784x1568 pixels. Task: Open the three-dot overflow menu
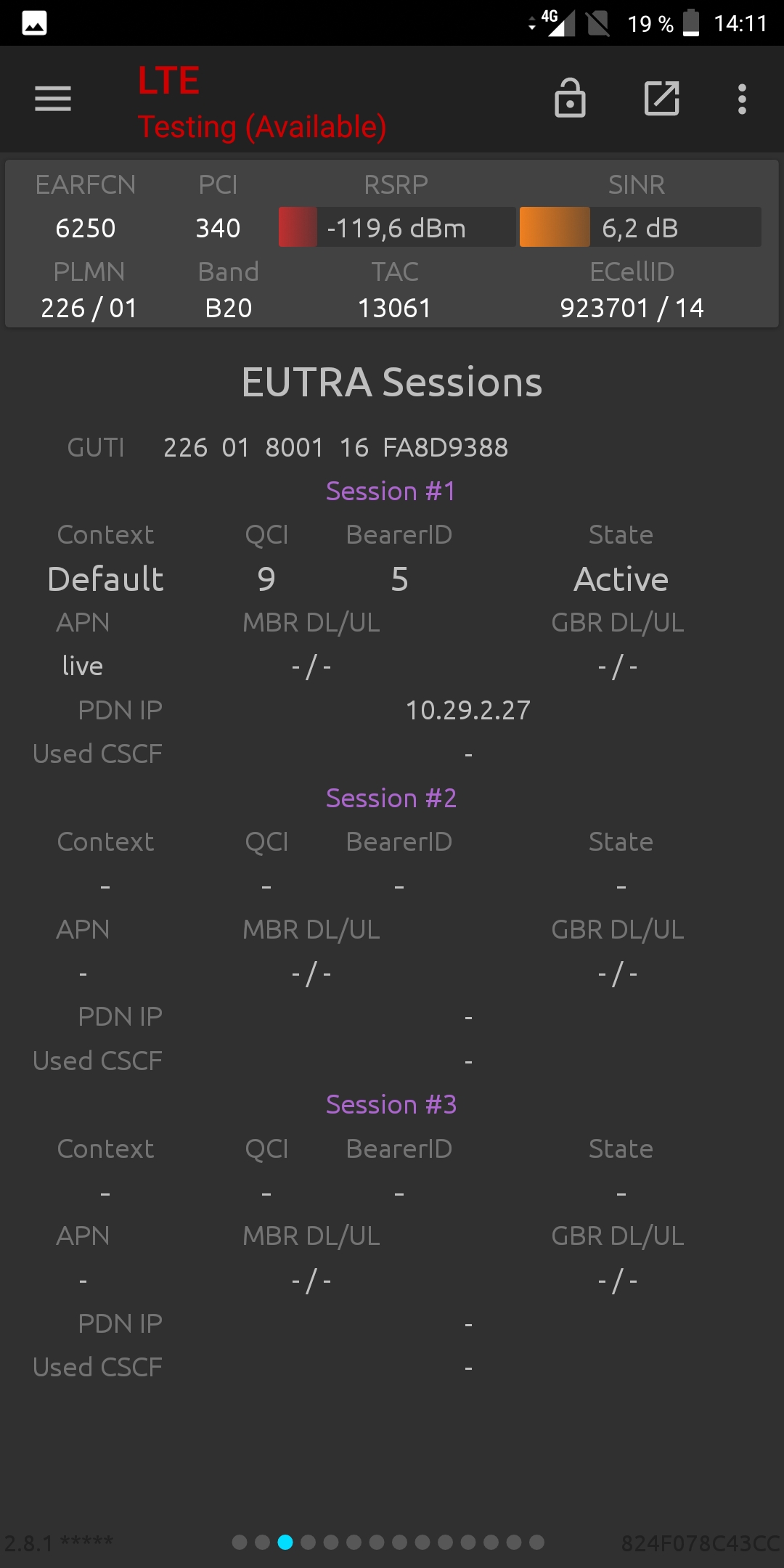click(x=742, y=99)
